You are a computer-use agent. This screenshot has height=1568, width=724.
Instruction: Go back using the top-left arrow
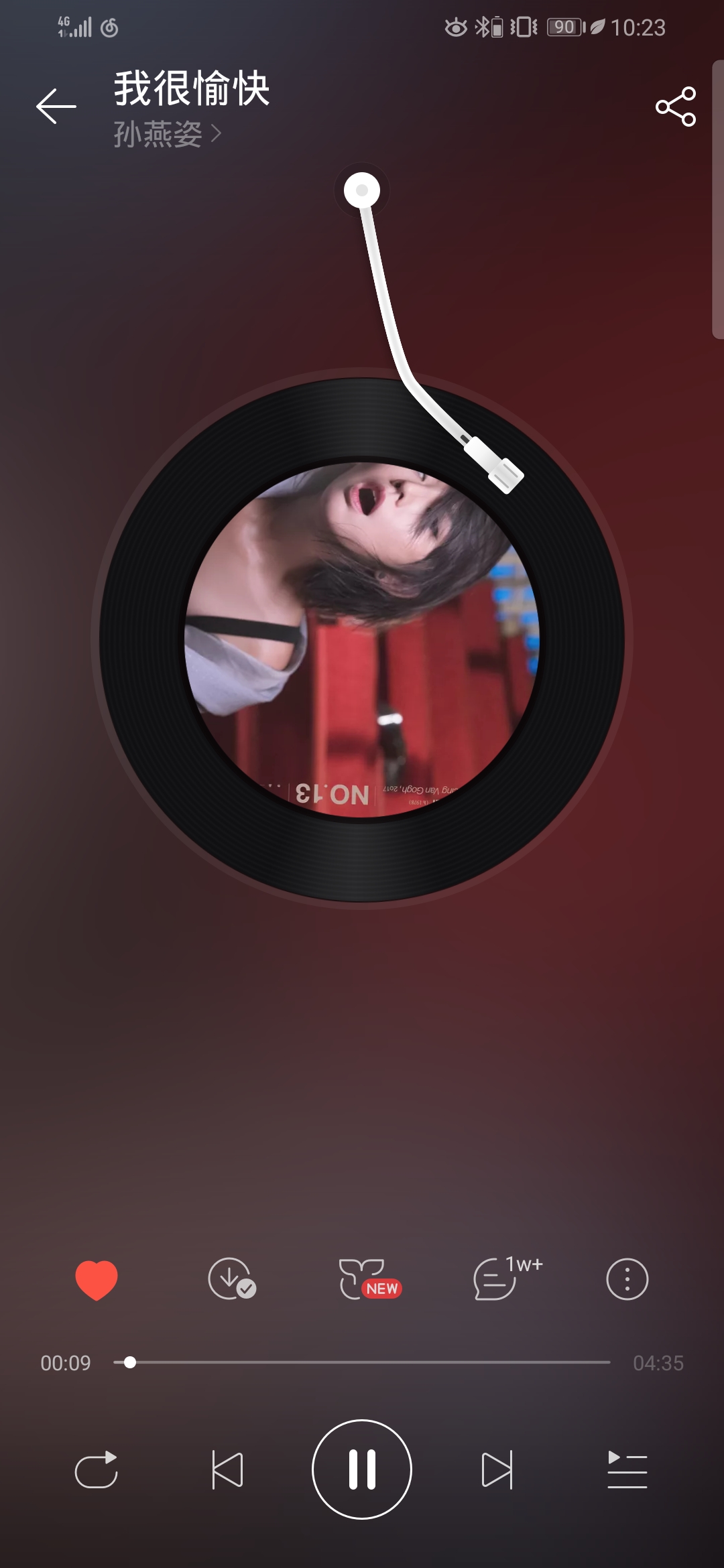[x=56, y=106]
